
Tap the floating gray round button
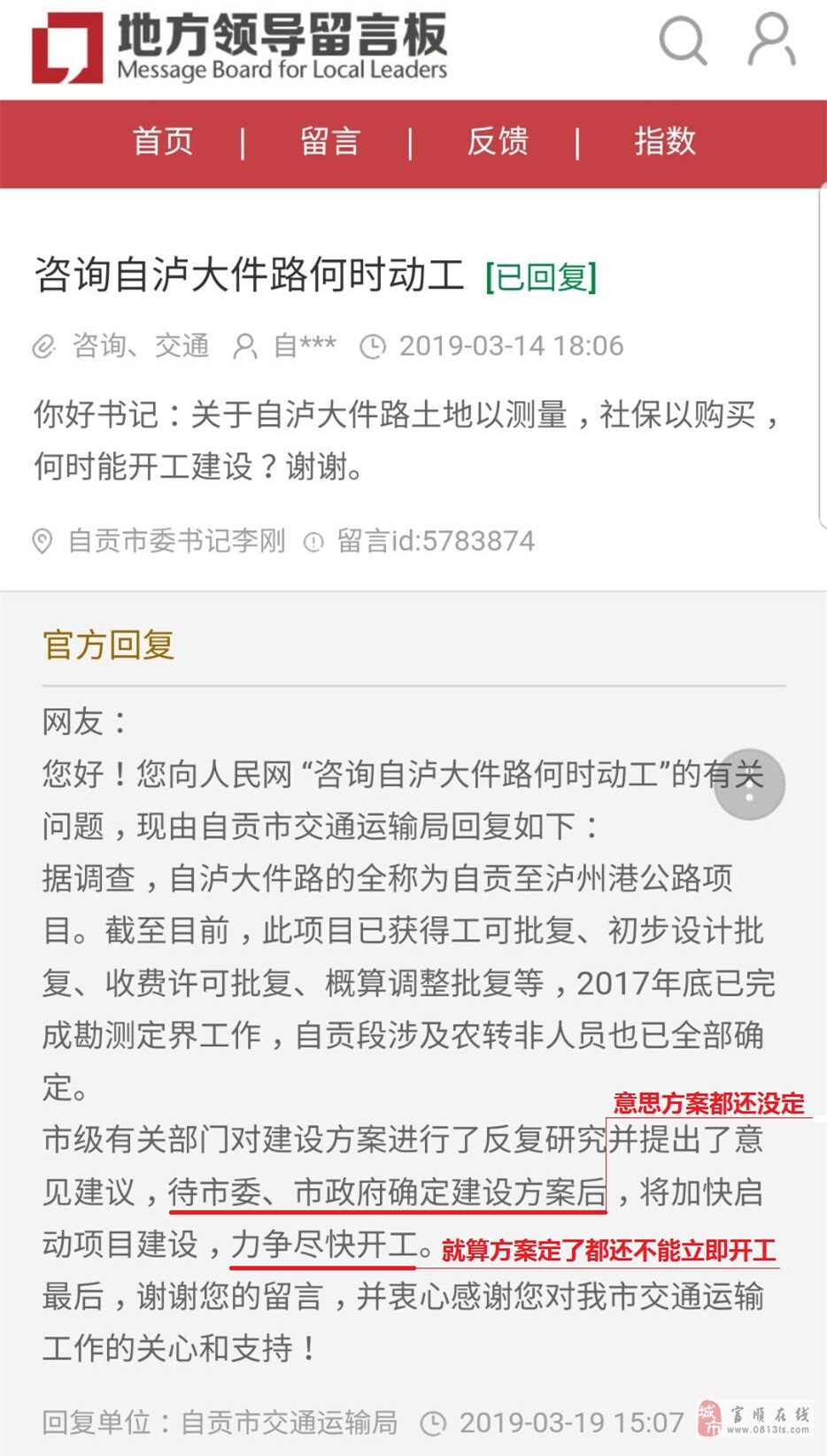pos(749,785)
